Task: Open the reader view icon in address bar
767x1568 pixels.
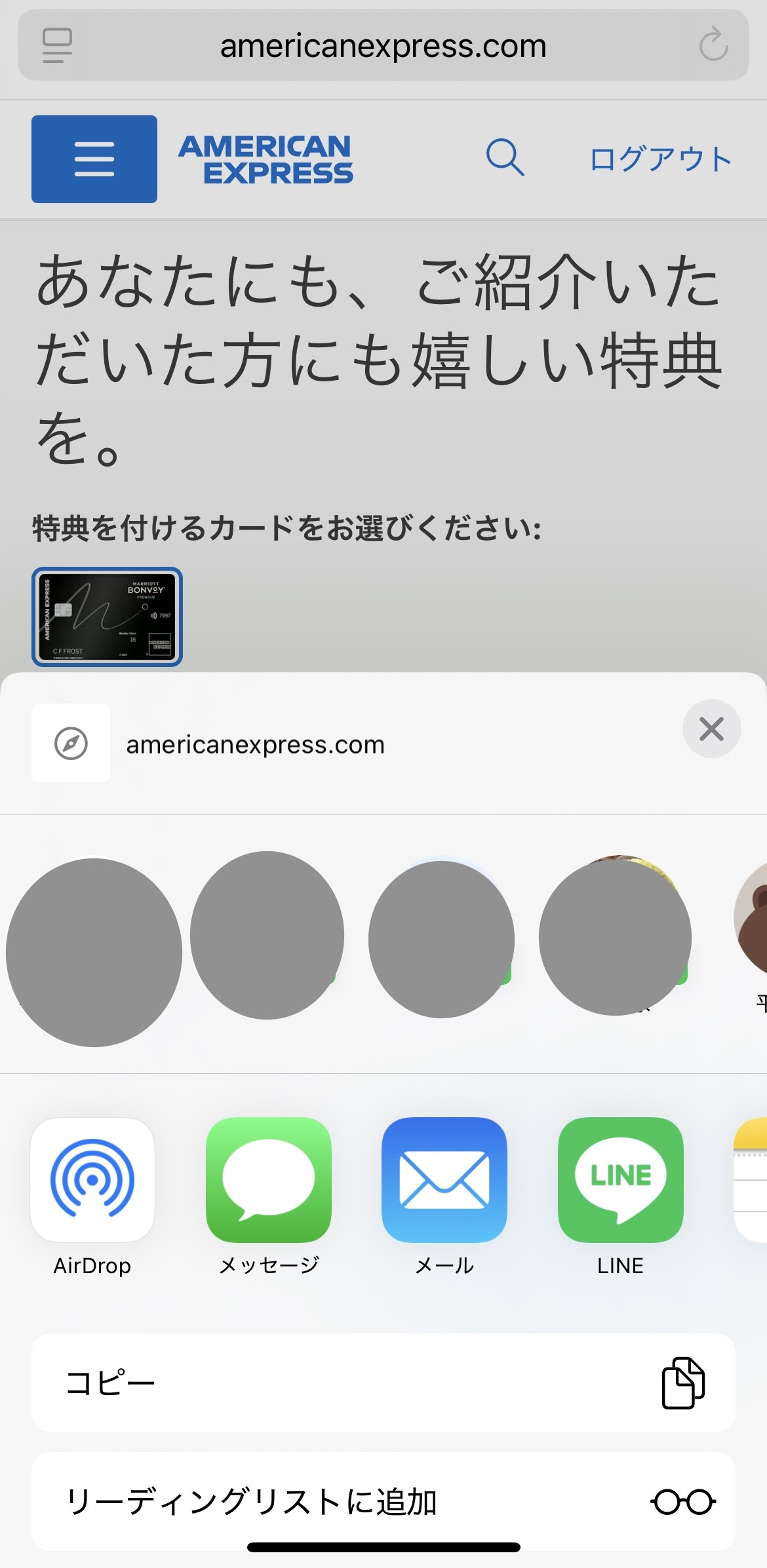Action: (58, 45)
